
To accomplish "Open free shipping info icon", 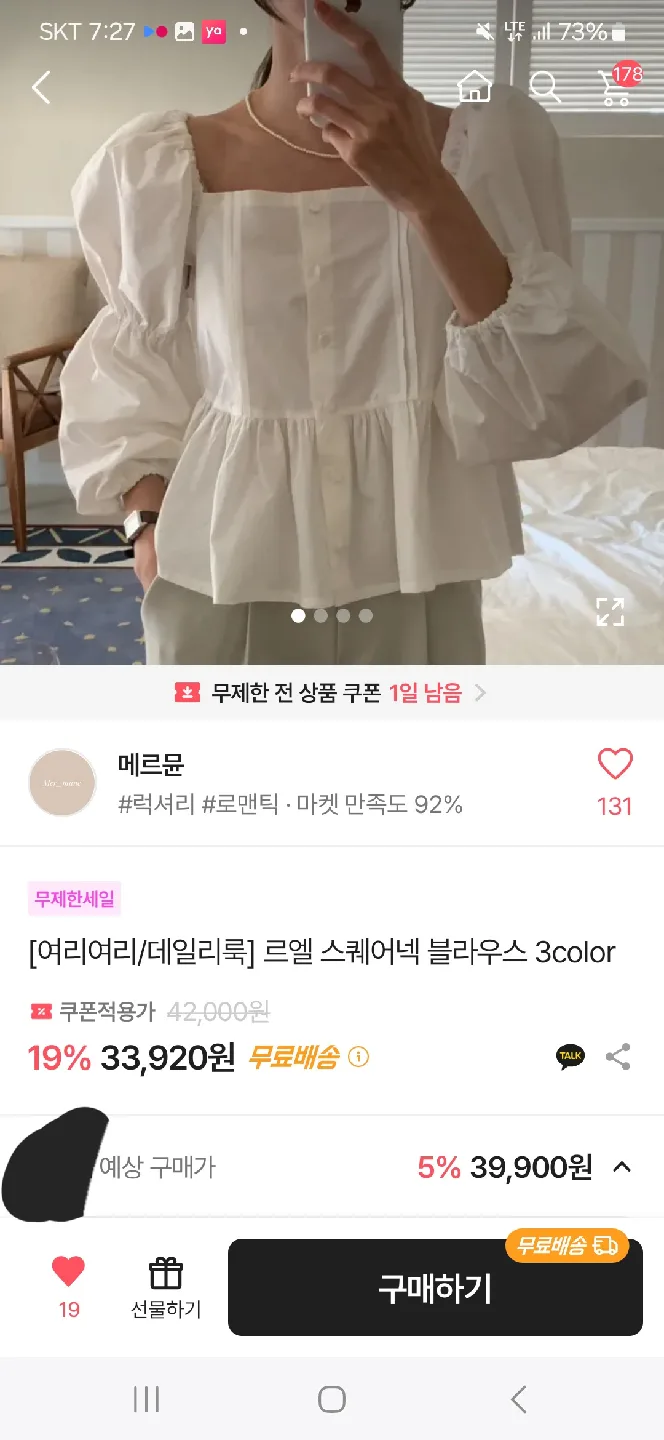I will click(358, 1058).
